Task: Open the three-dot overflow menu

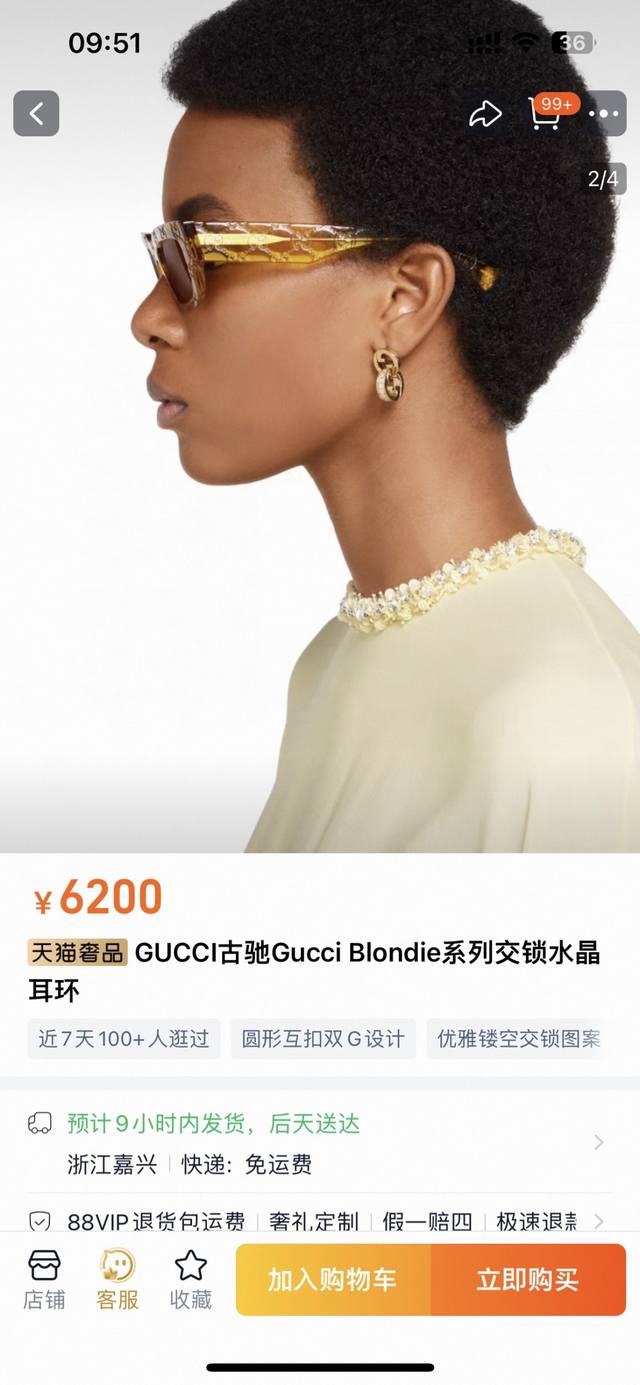Action: point(605,114)
